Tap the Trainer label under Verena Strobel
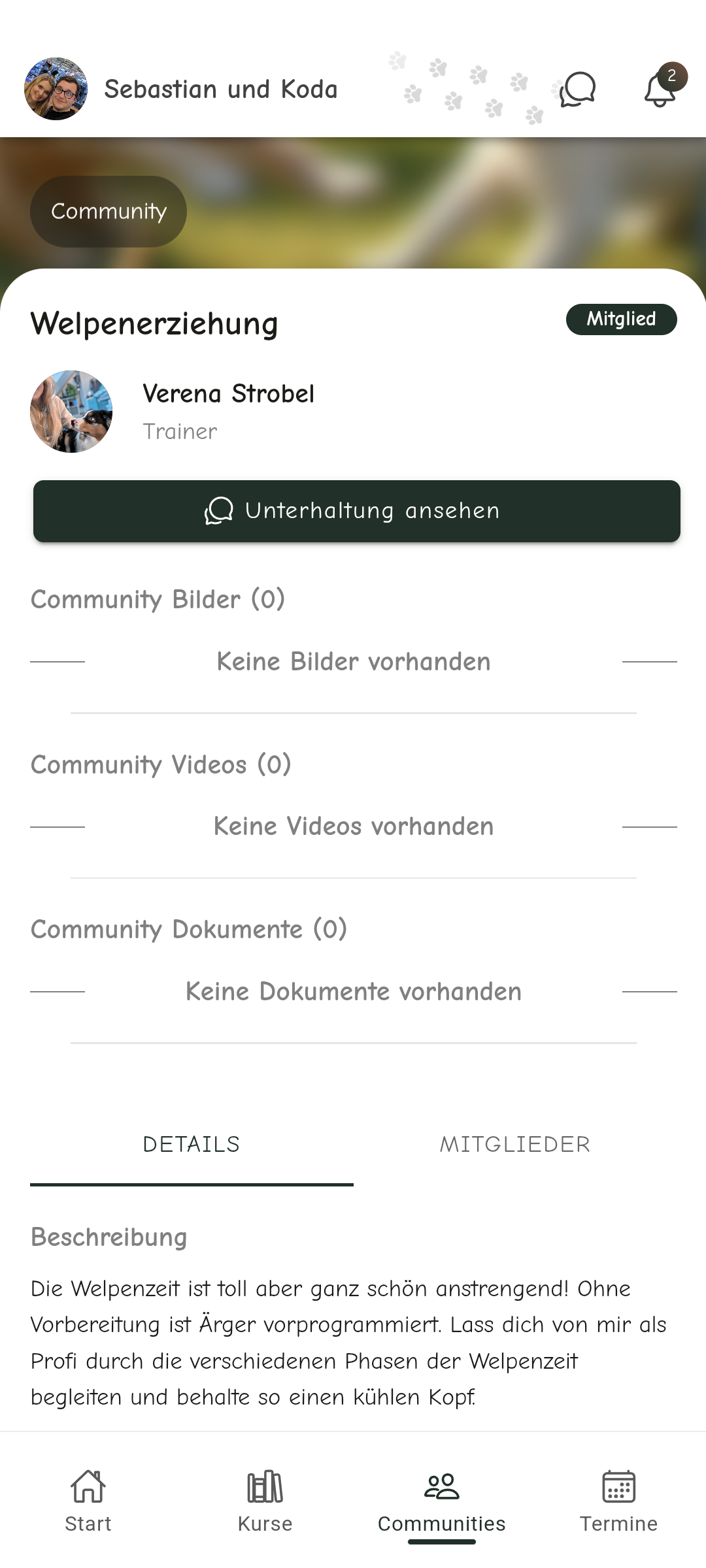Screen dimensions: 706x1568 pyautogui.click(x=180, y=431)
